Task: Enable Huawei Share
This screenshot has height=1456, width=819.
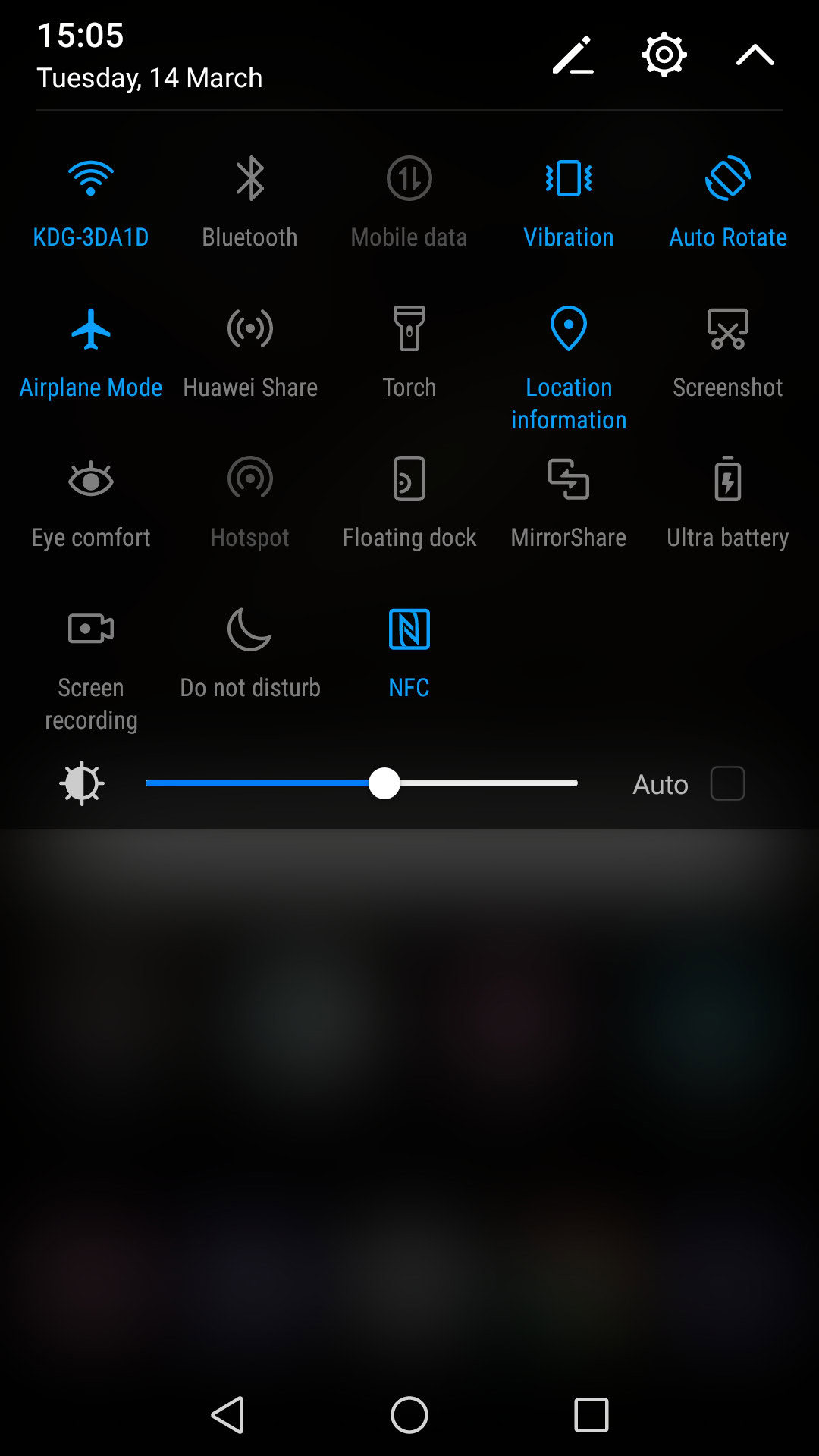Action: (x=250, y=330)
